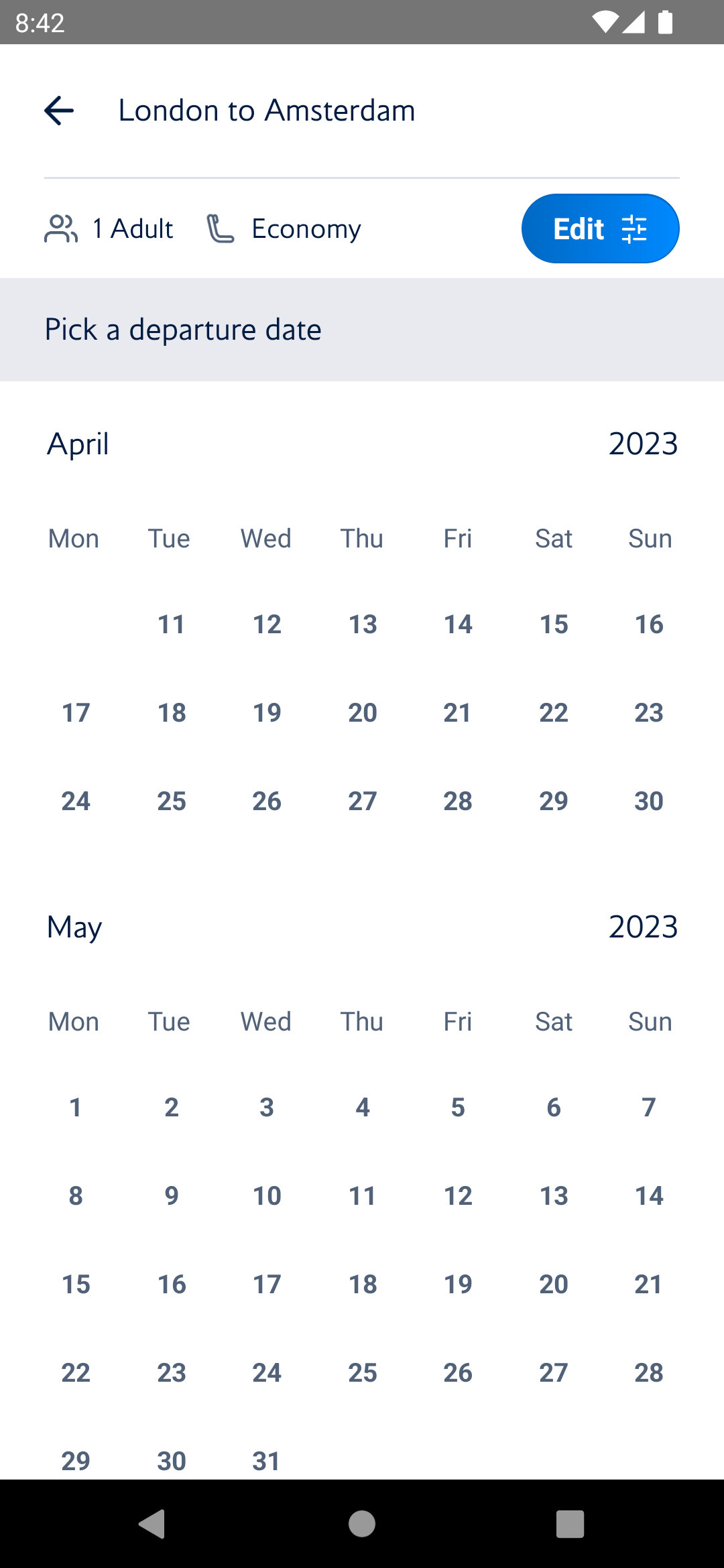Choose April 30 in the calendar
The height and width of the screenshot is (1568, 724).
[648, 801]
